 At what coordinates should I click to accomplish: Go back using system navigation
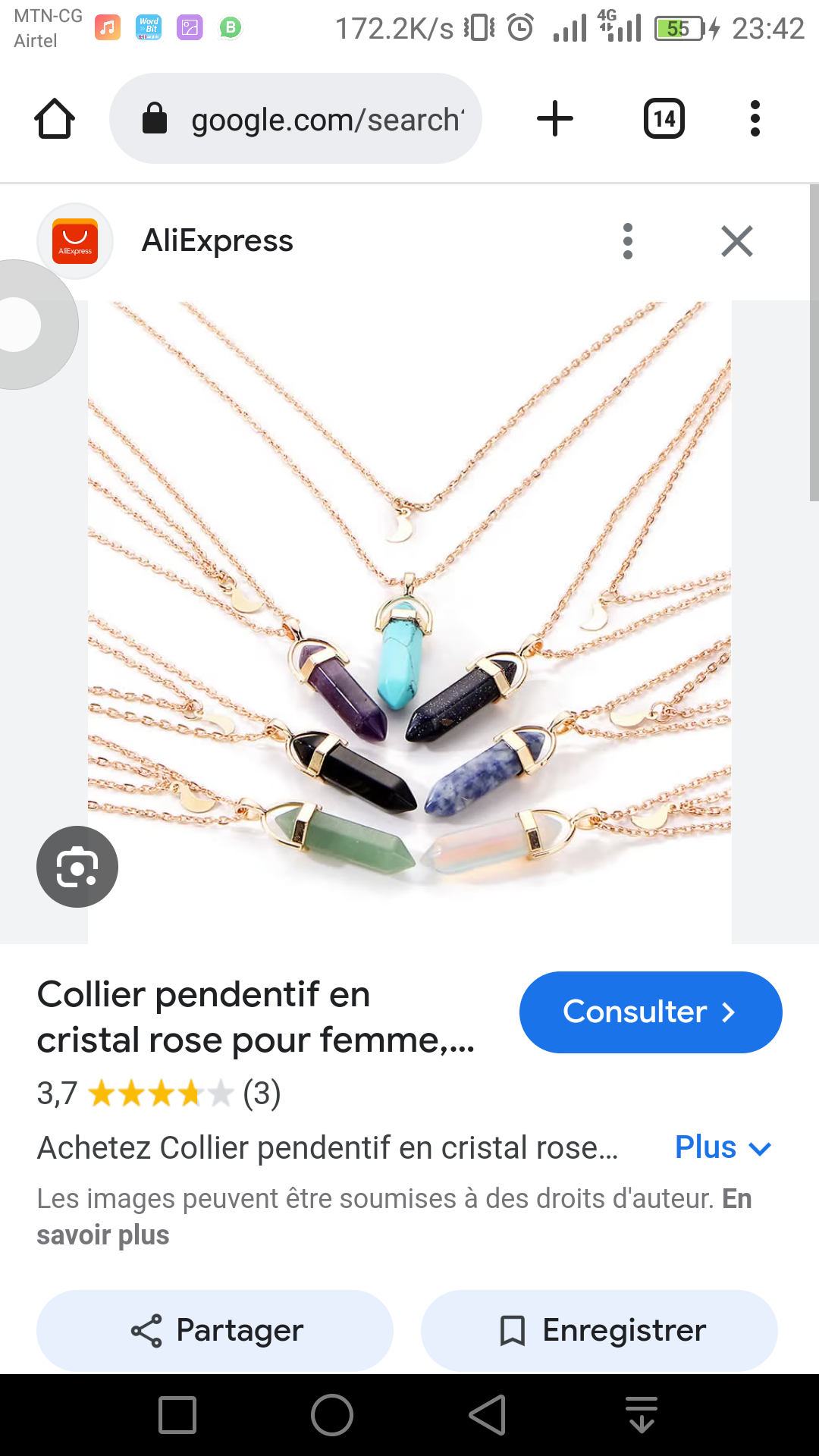[488, 1415]
